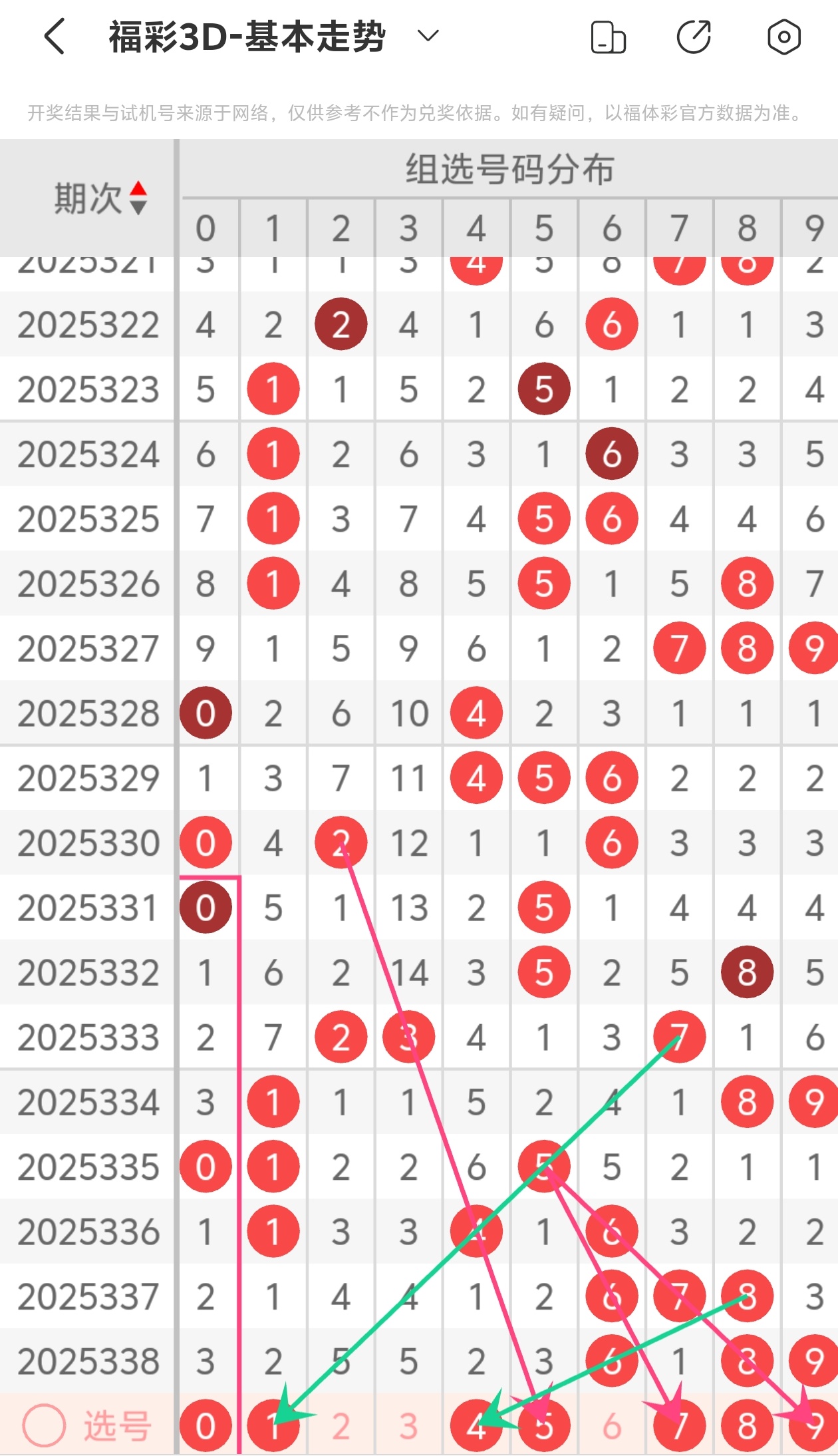Select number 3 in the 选号 row
Screen dimensions: 838x1456
408,1426
